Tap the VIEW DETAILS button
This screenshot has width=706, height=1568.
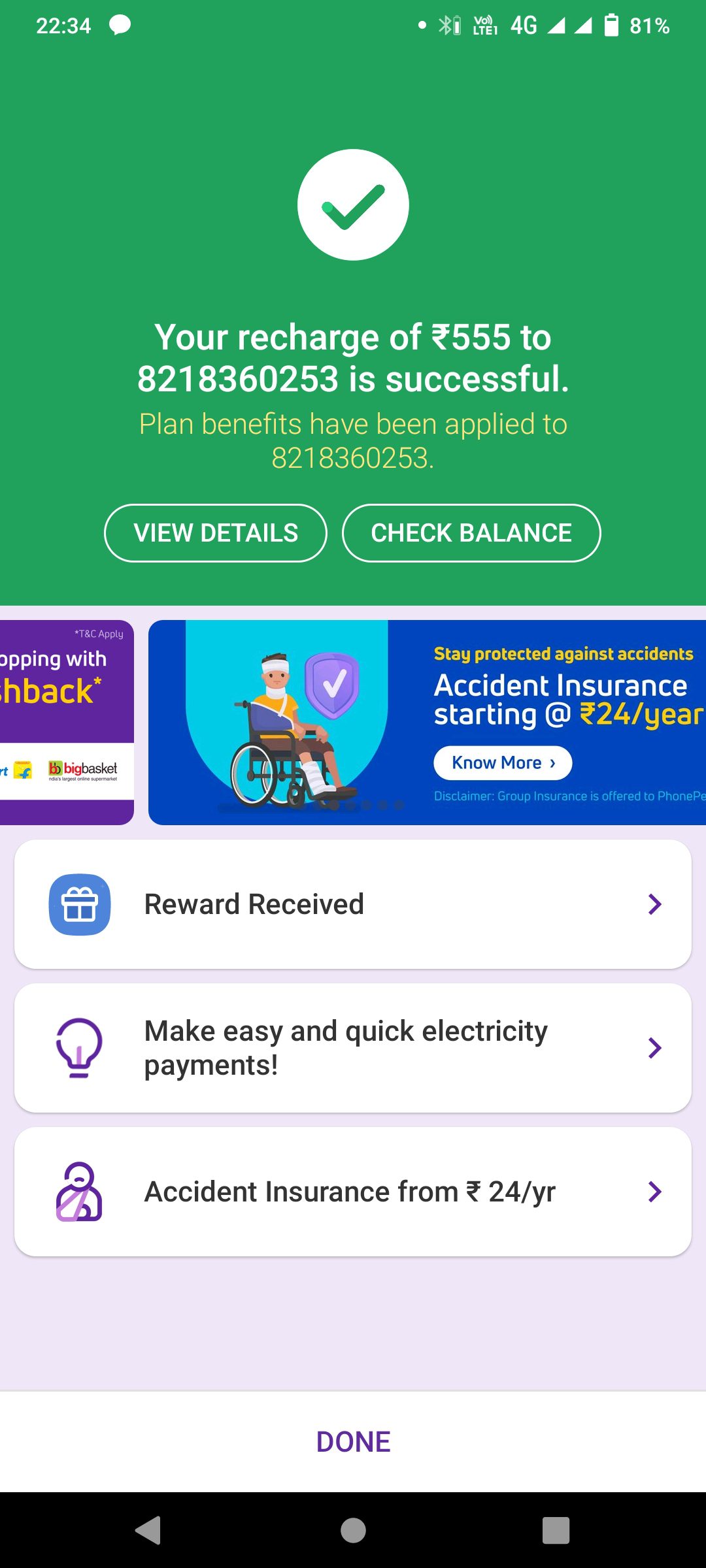pos(216,533)
